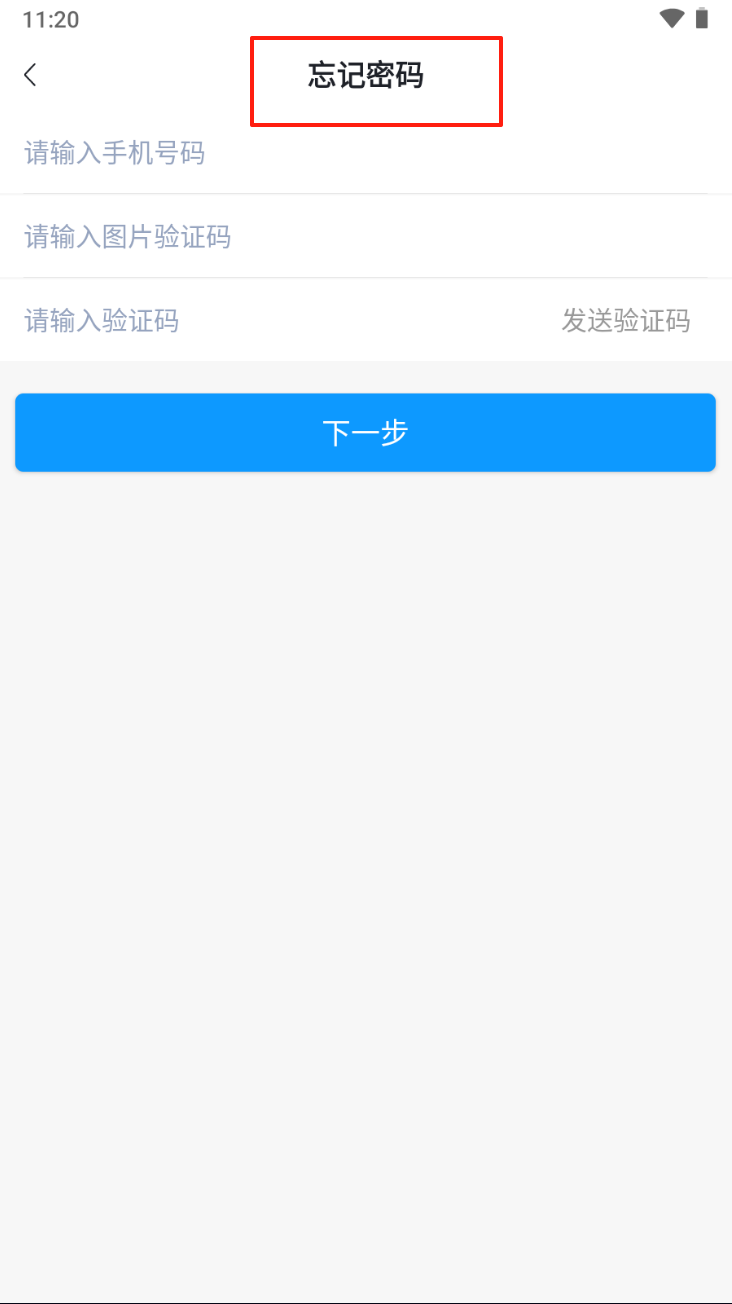Tap the blue 下一步 button
This screenshot has width=732, height=1304.
pyautogui.click(x=365, y=432)
